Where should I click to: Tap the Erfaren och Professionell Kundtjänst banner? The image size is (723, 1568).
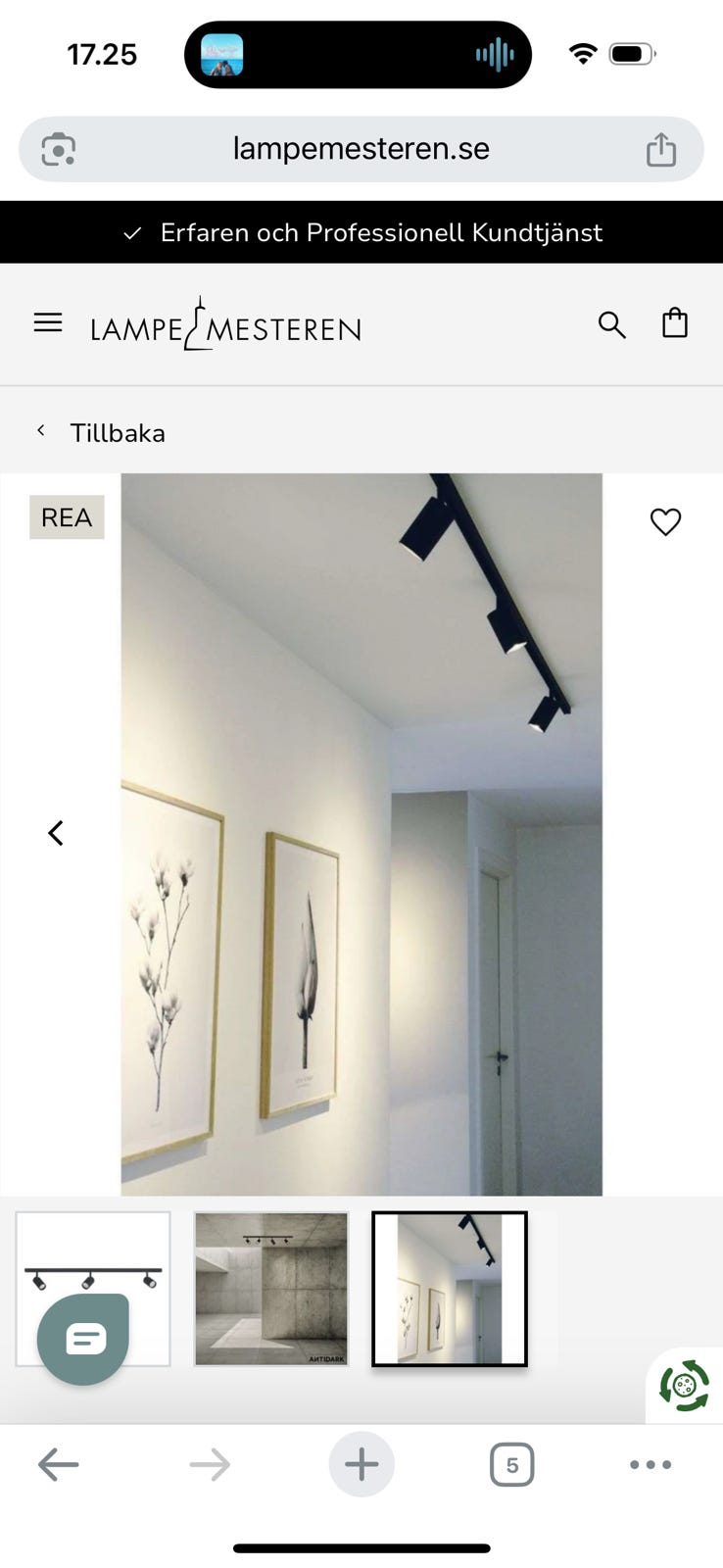tap(361, 232)
